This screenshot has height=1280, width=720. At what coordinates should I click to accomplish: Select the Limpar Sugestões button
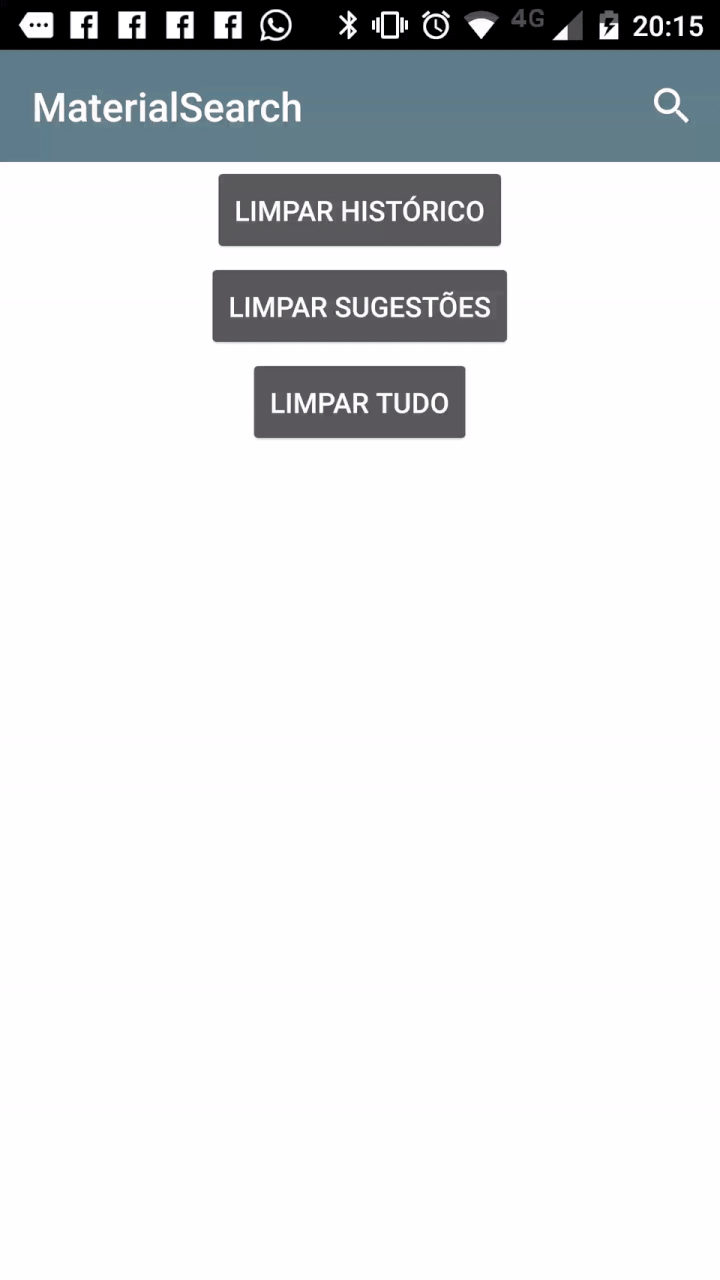(x=359, y=306)
